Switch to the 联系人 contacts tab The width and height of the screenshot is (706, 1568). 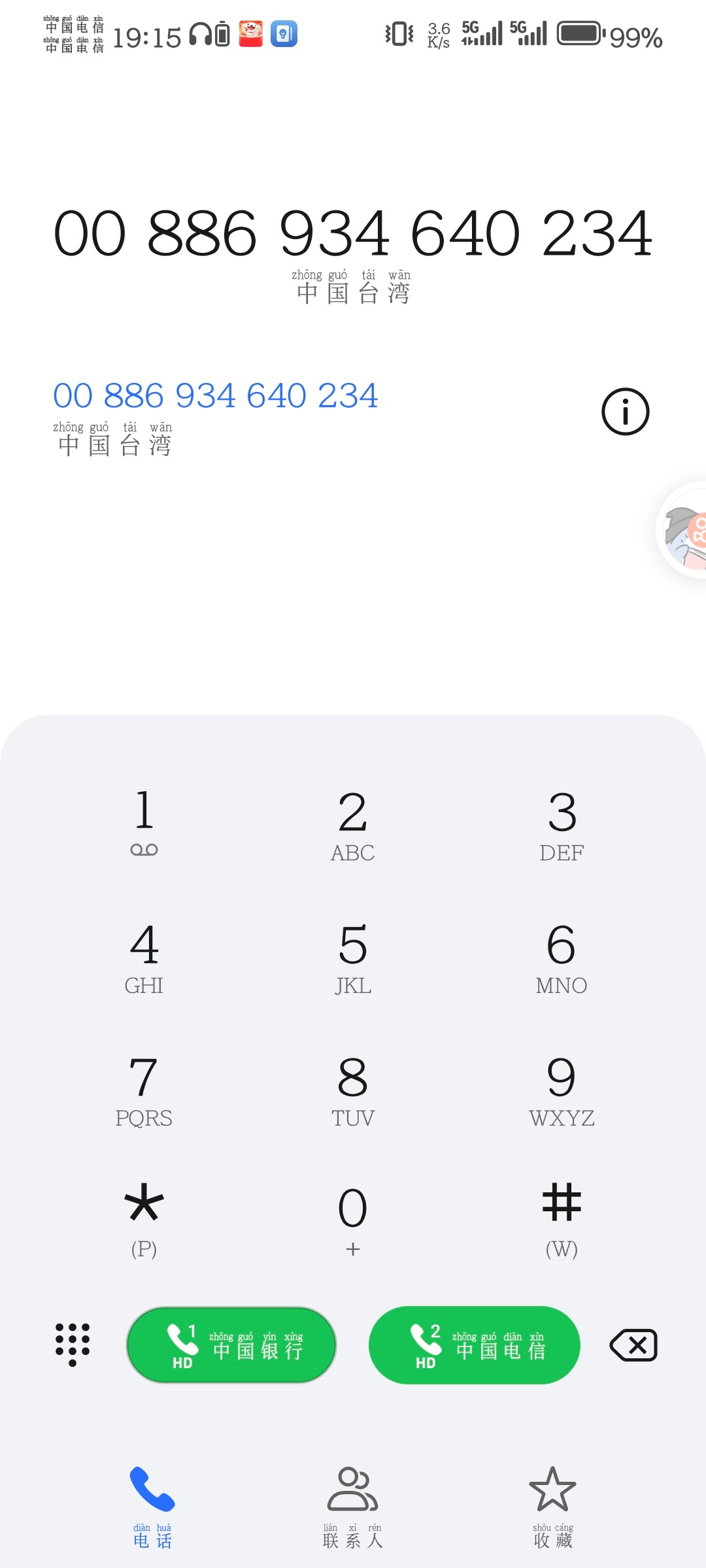coord(352,1506)
